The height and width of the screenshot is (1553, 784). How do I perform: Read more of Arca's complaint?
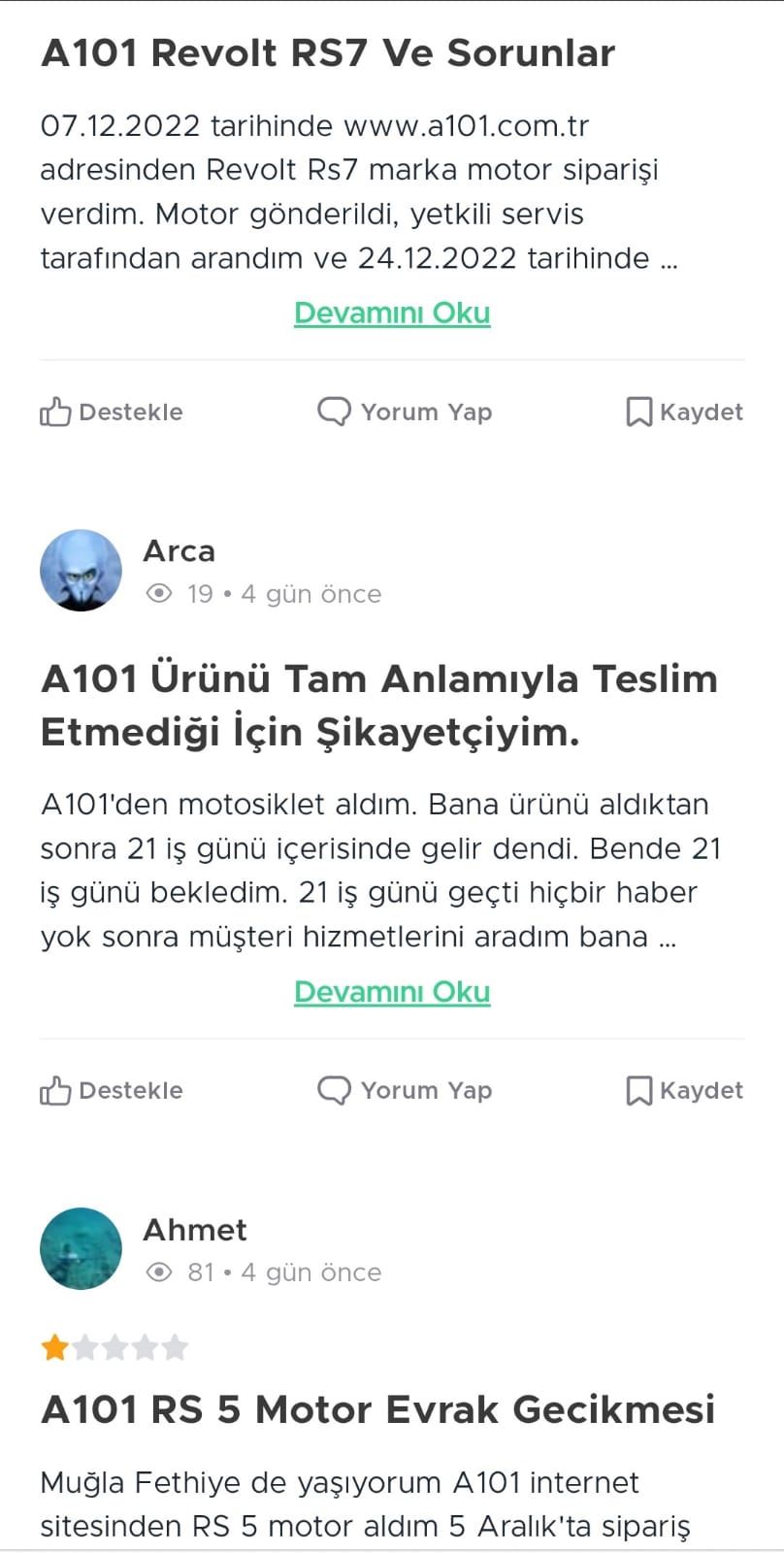pos(392,992)
